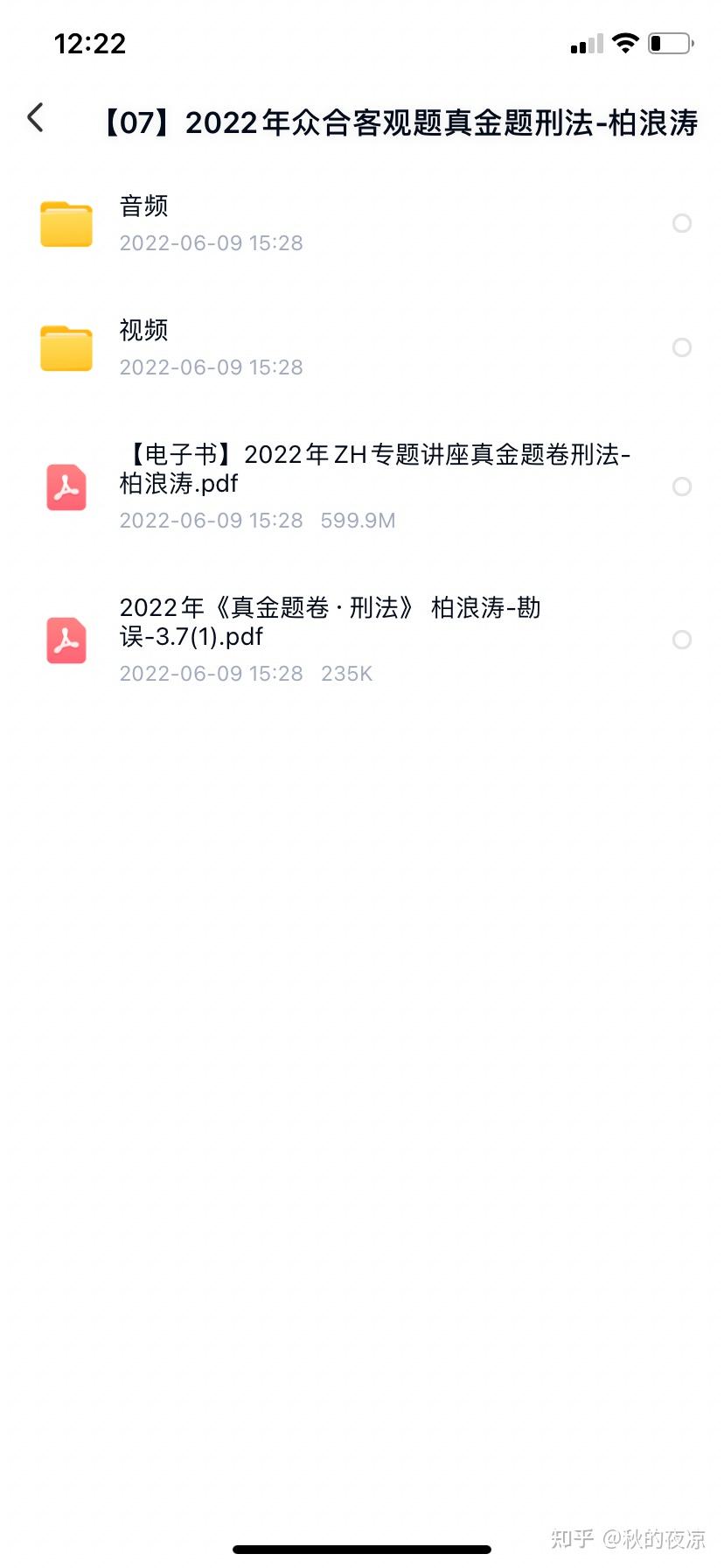Tick the circle beside the 599.9M PDF
The image size is (724, 1568).
pos(682,486)
